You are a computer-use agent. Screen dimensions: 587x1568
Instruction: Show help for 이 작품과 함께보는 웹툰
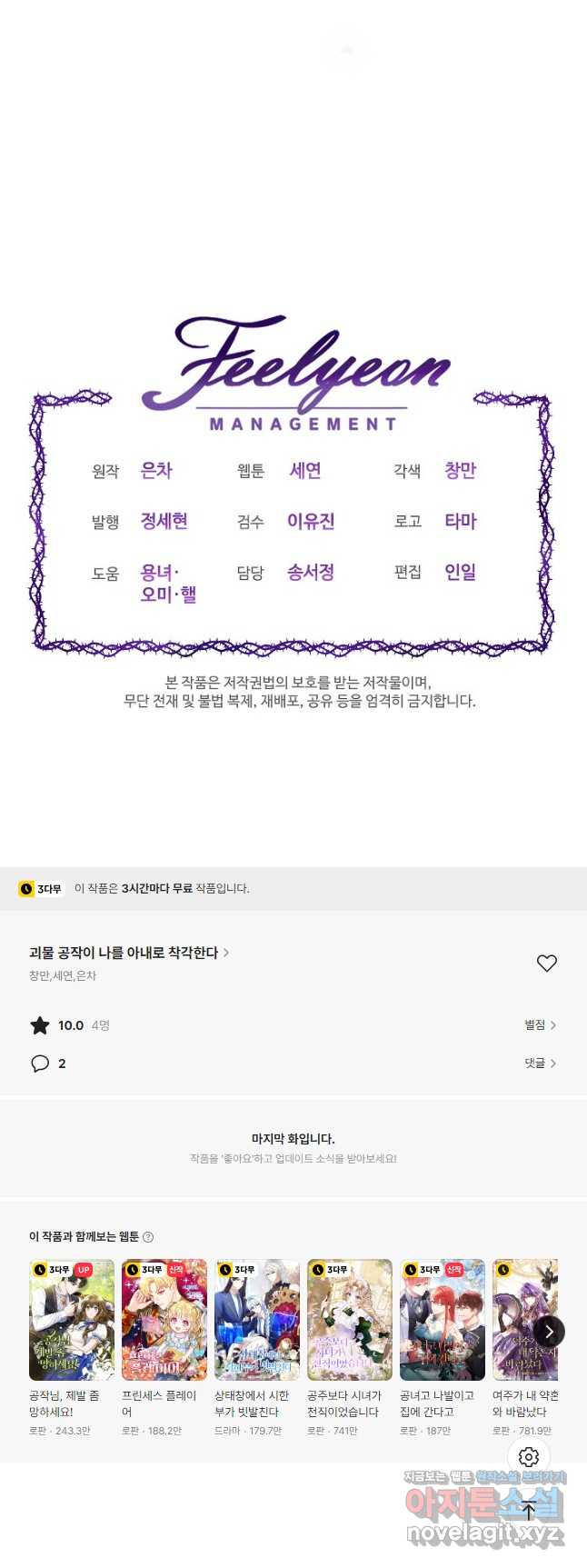(x=148, y=1237)
